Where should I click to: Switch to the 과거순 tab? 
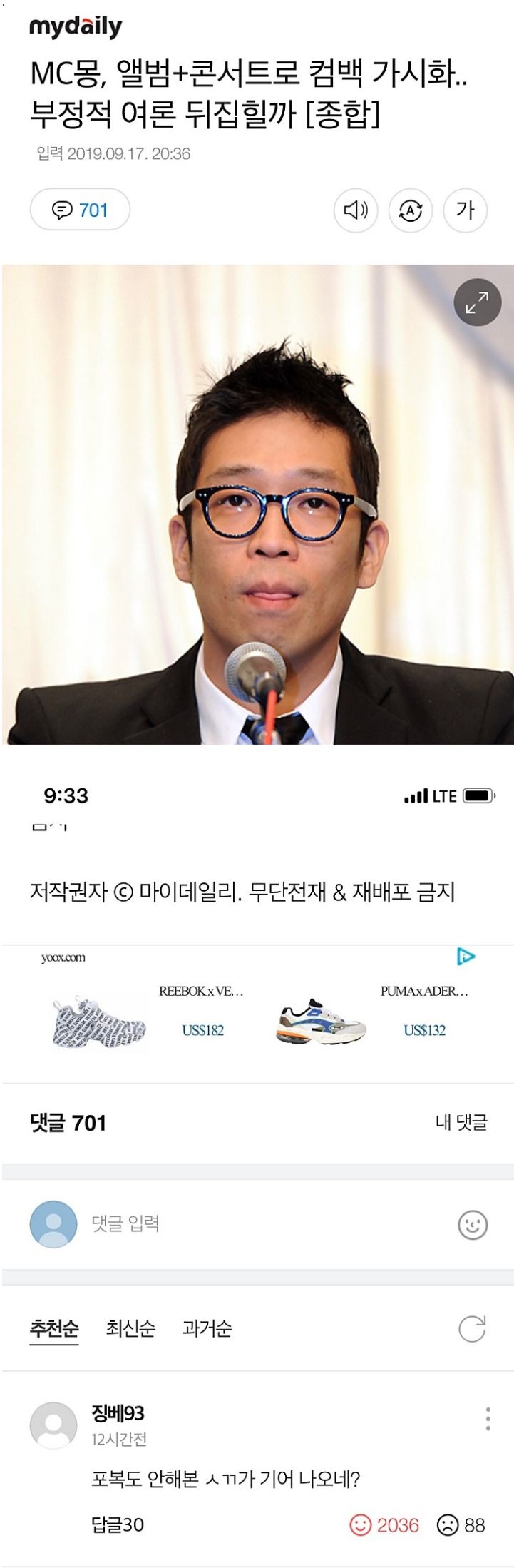[x=207, y=1328]
